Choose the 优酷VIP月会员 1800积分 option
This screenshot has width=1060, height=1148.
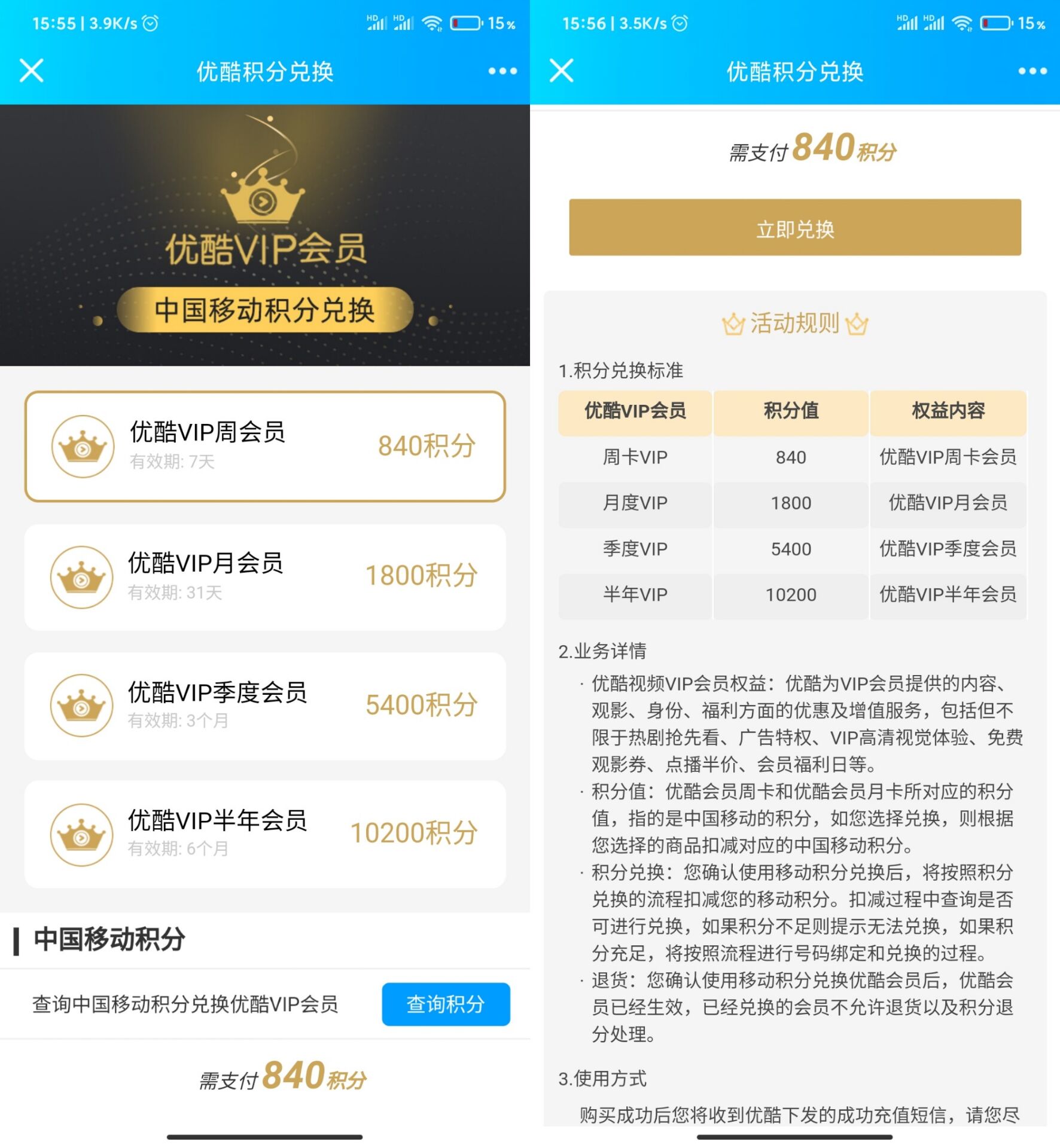point(265,577)
